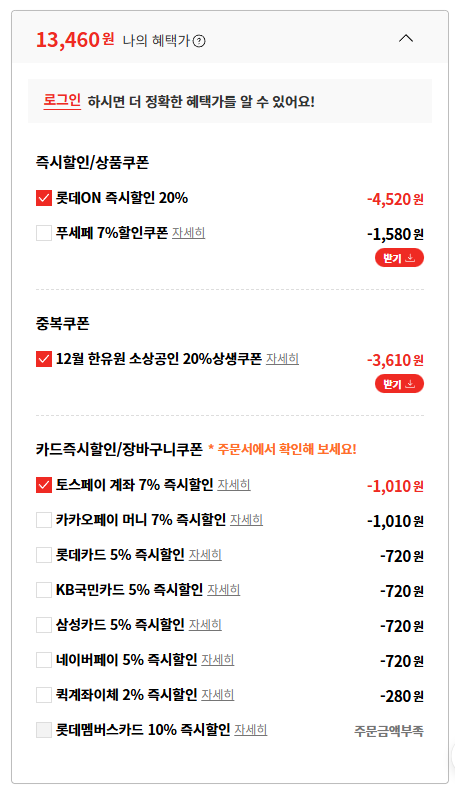See 자세히 for 네이버페이 5% 즉시할인
Screen dimensions: 455x796
pos(218,660)
